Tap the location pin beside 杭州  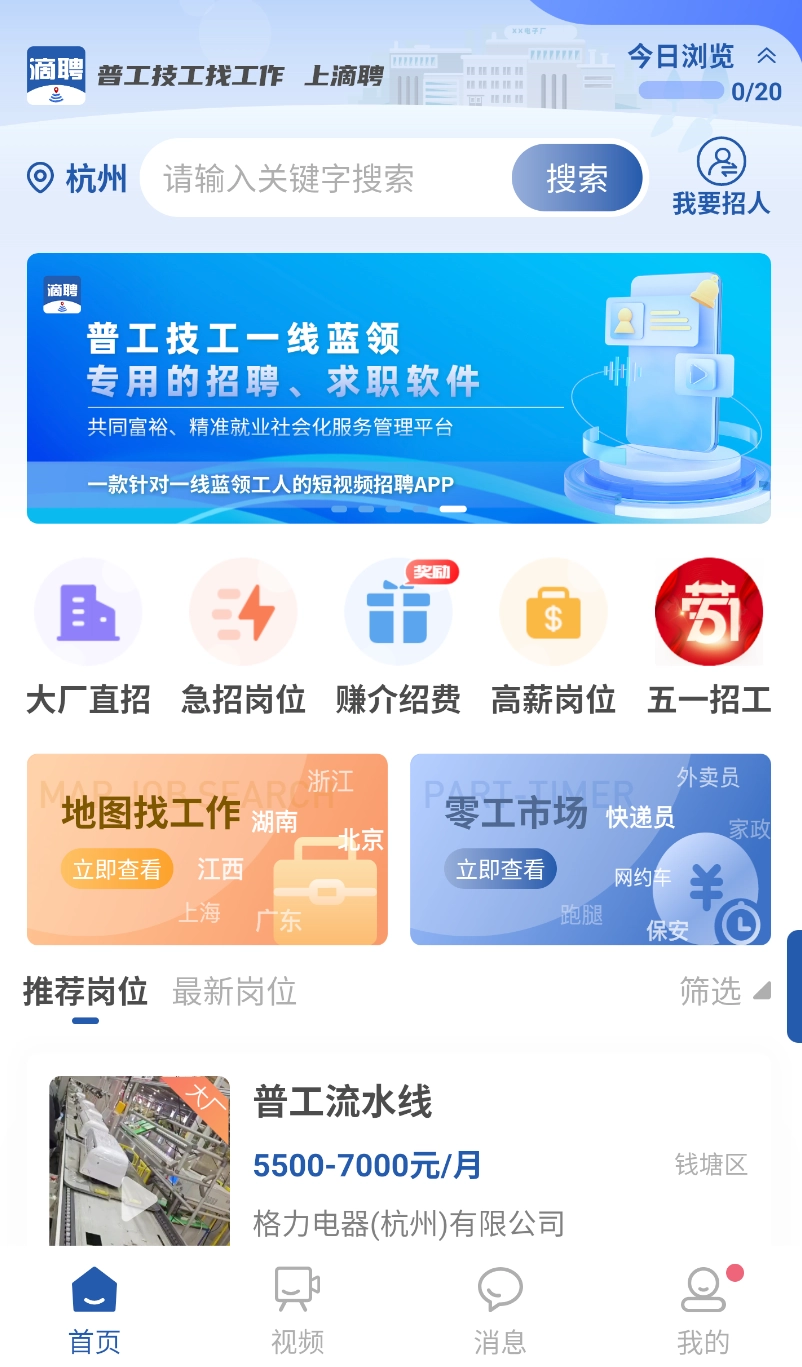[39, 178]
